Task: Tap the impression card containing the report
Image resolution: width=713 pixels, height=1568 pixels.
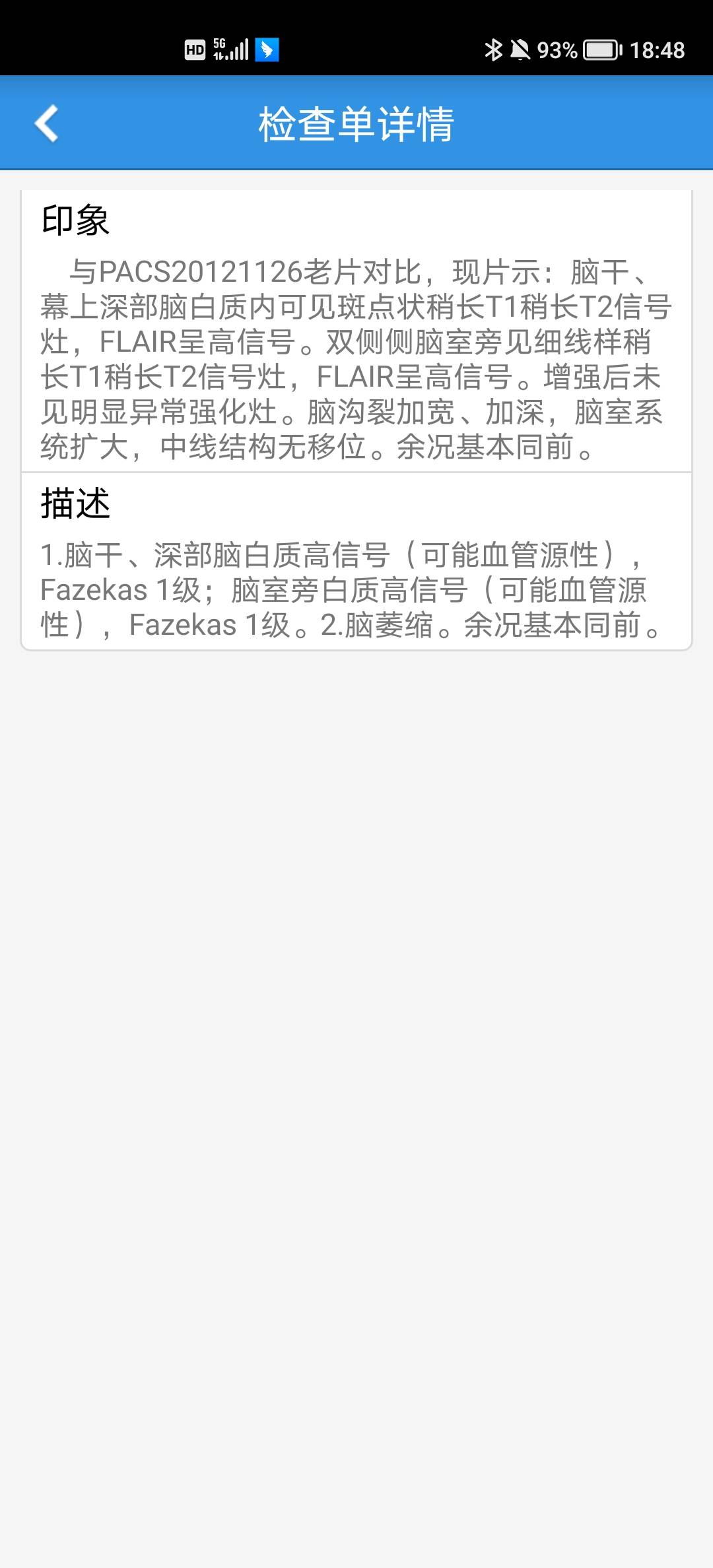Action: pyautogui.click(x=356, y=330)
